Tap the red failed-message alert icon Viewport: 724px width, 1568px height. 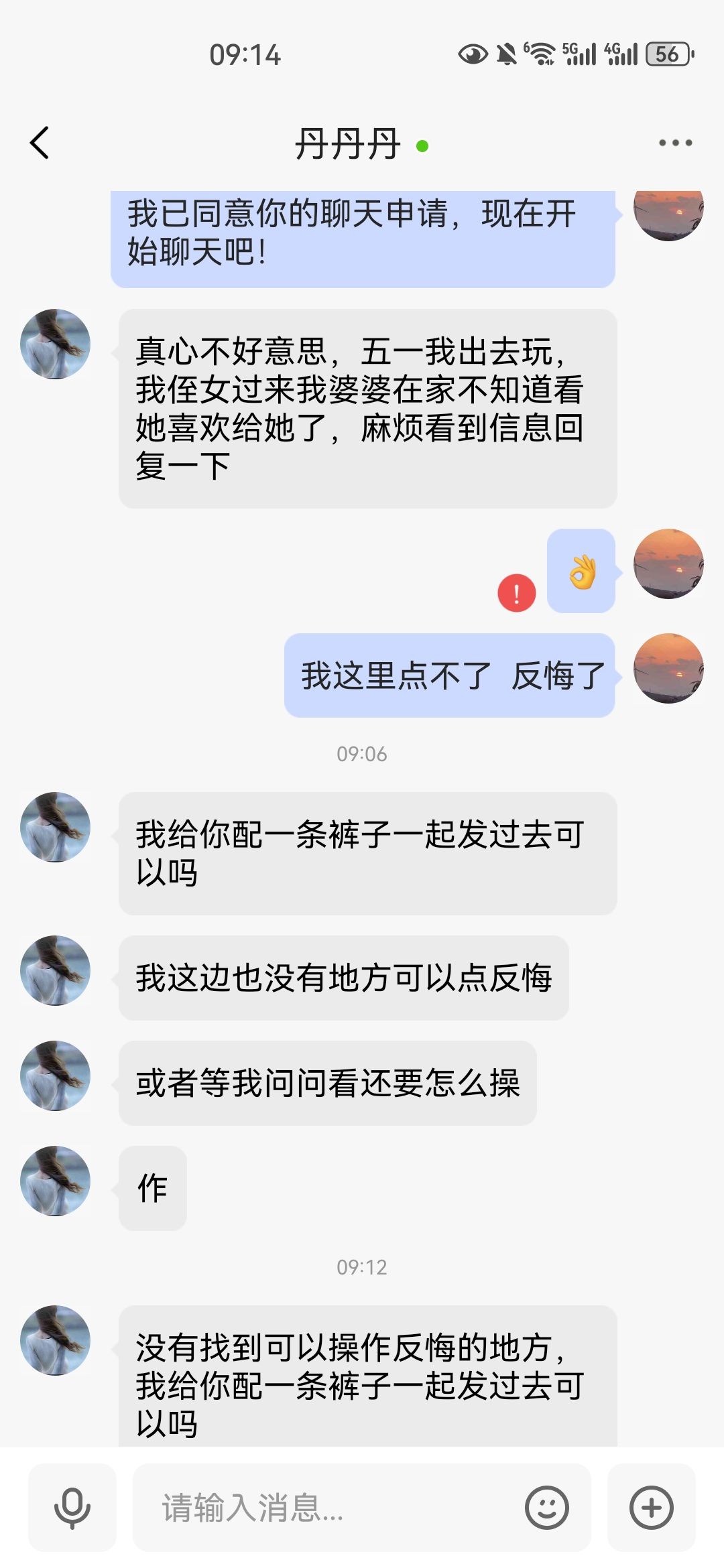516,593
